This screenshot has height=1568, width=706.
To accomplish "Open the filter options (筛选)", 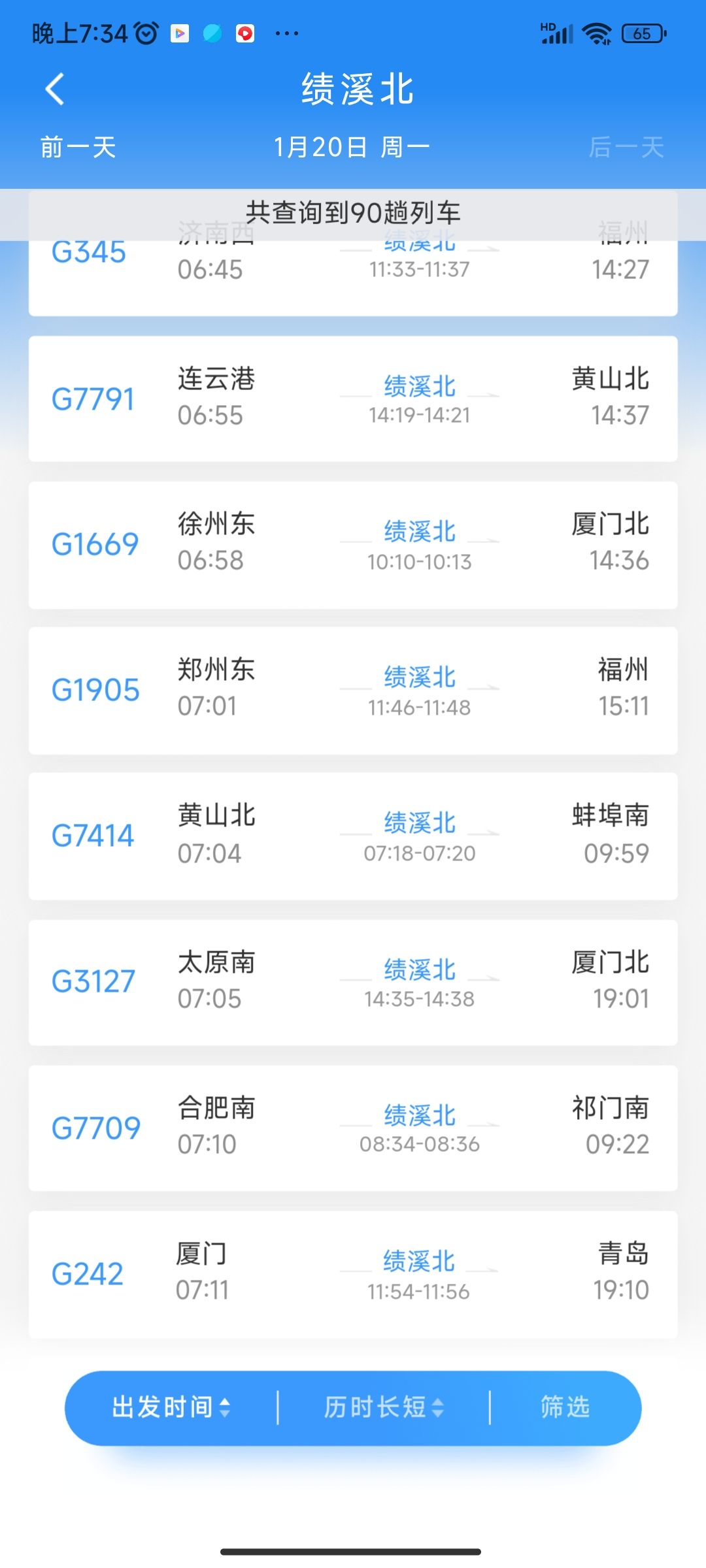I will [x=565, y=1407].
